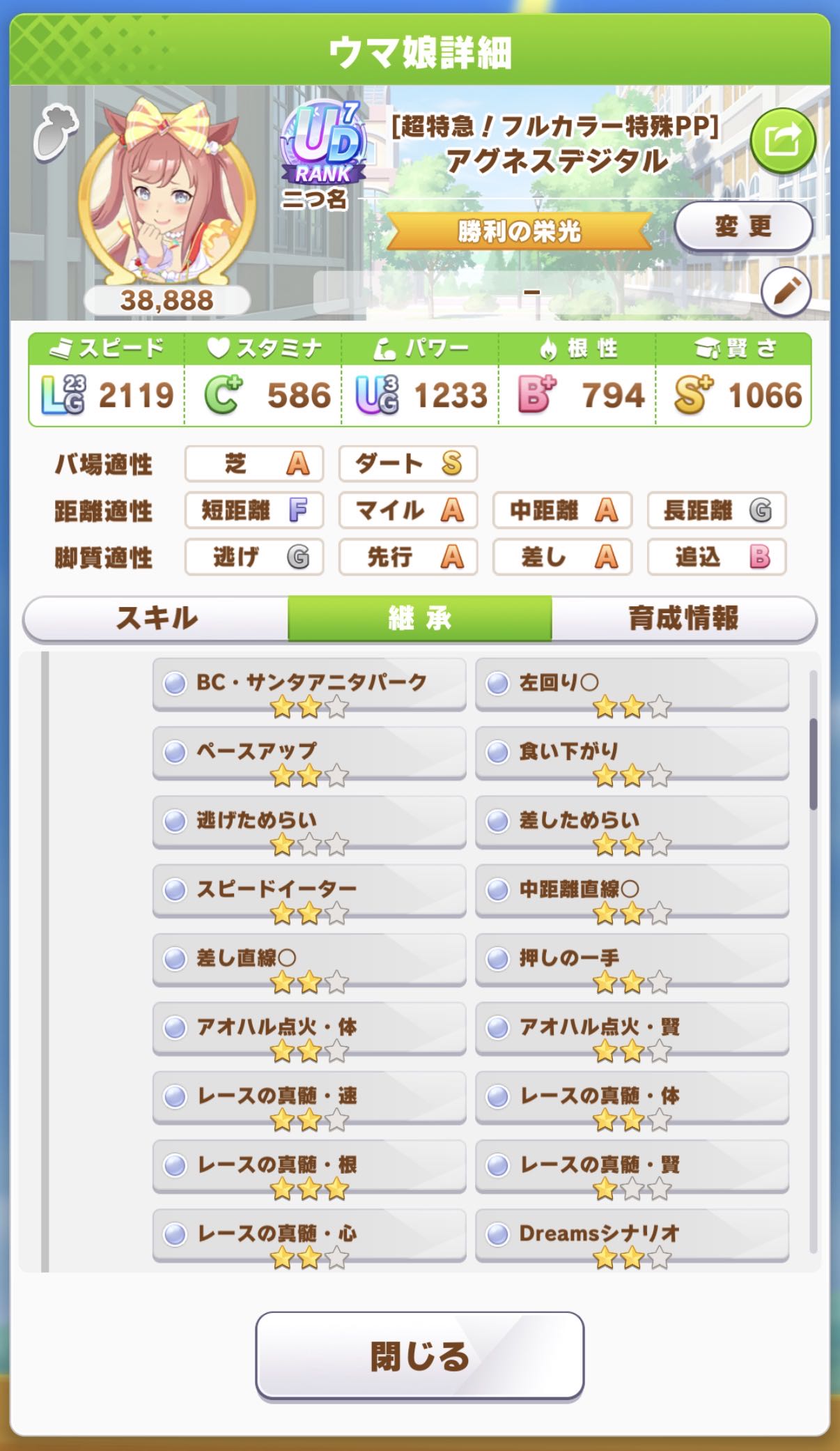Tap the 変更 button

(x=743, y=226)
